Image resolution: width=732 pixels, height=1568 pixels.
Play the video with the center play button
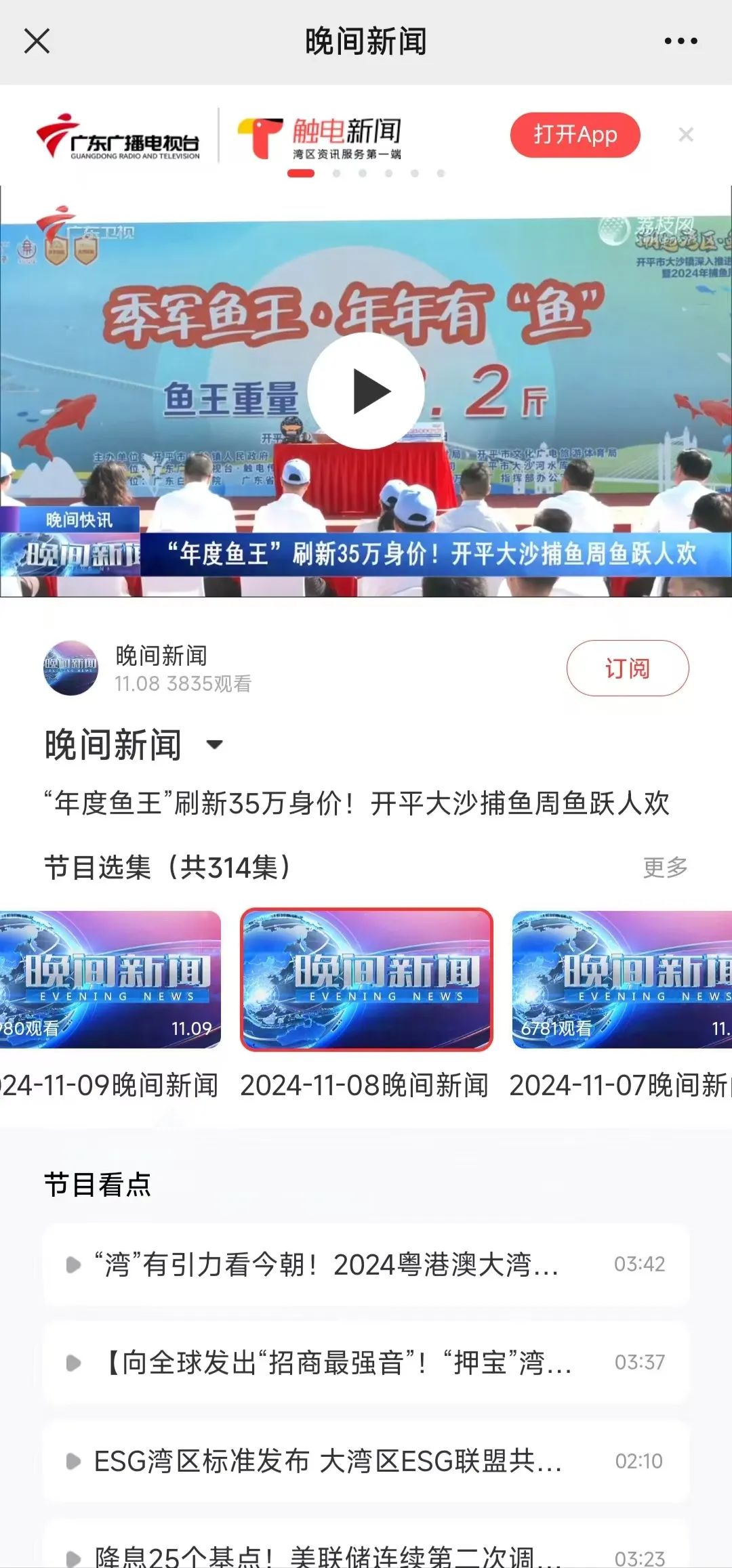[366, 391]
